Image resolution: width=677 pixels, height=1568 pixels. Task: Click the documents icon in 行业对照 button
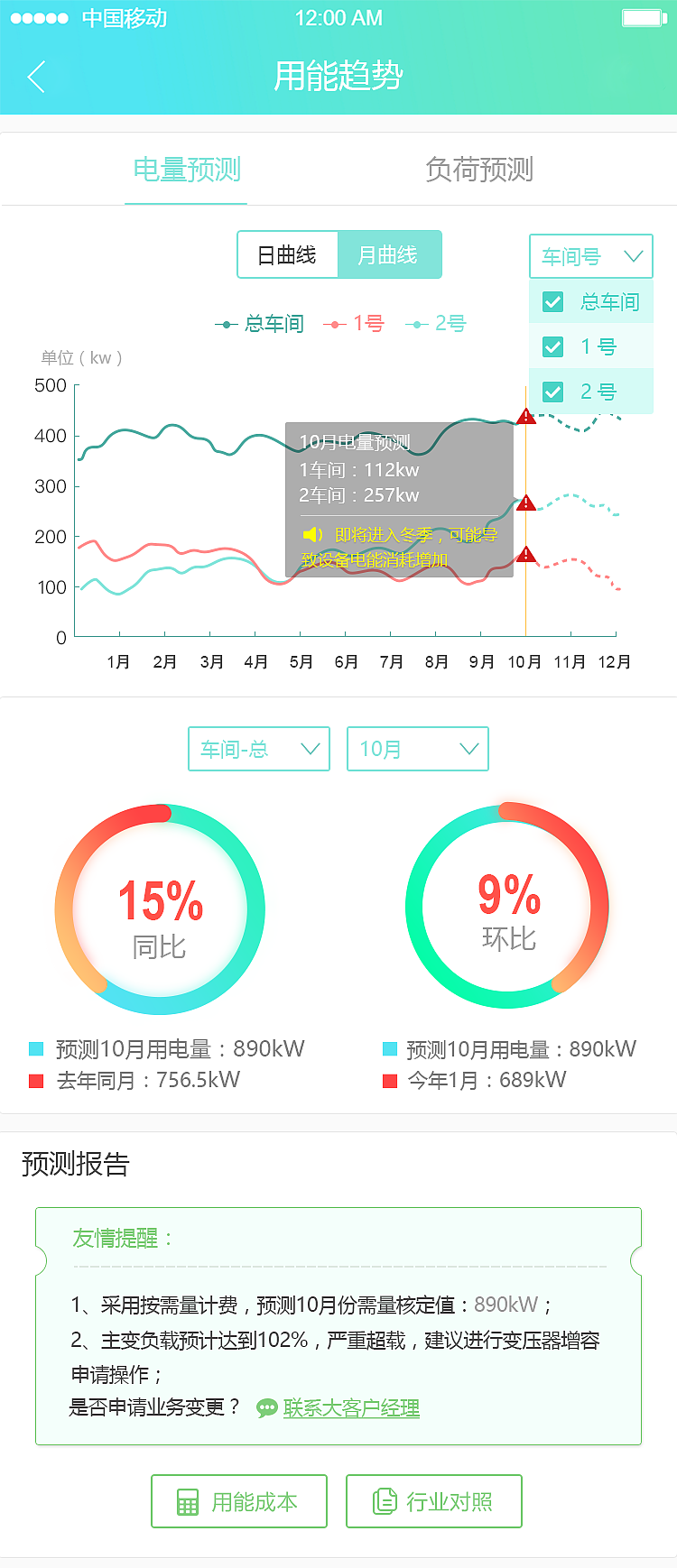click(383, 1500)
